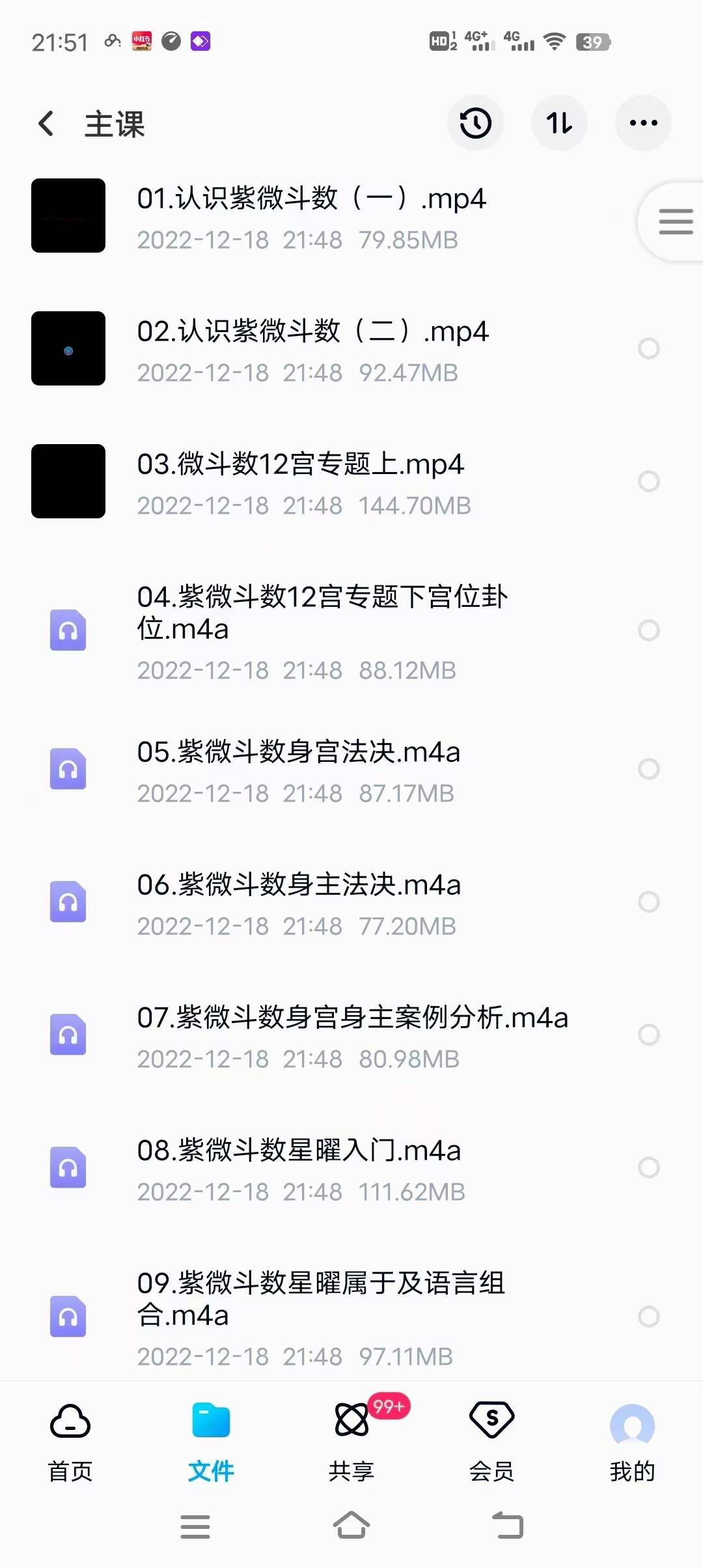The width and height of the screenshot is (703, 1568).
Task: Open the quick-scroll handle on the right edge
Action: pos(674,221)
